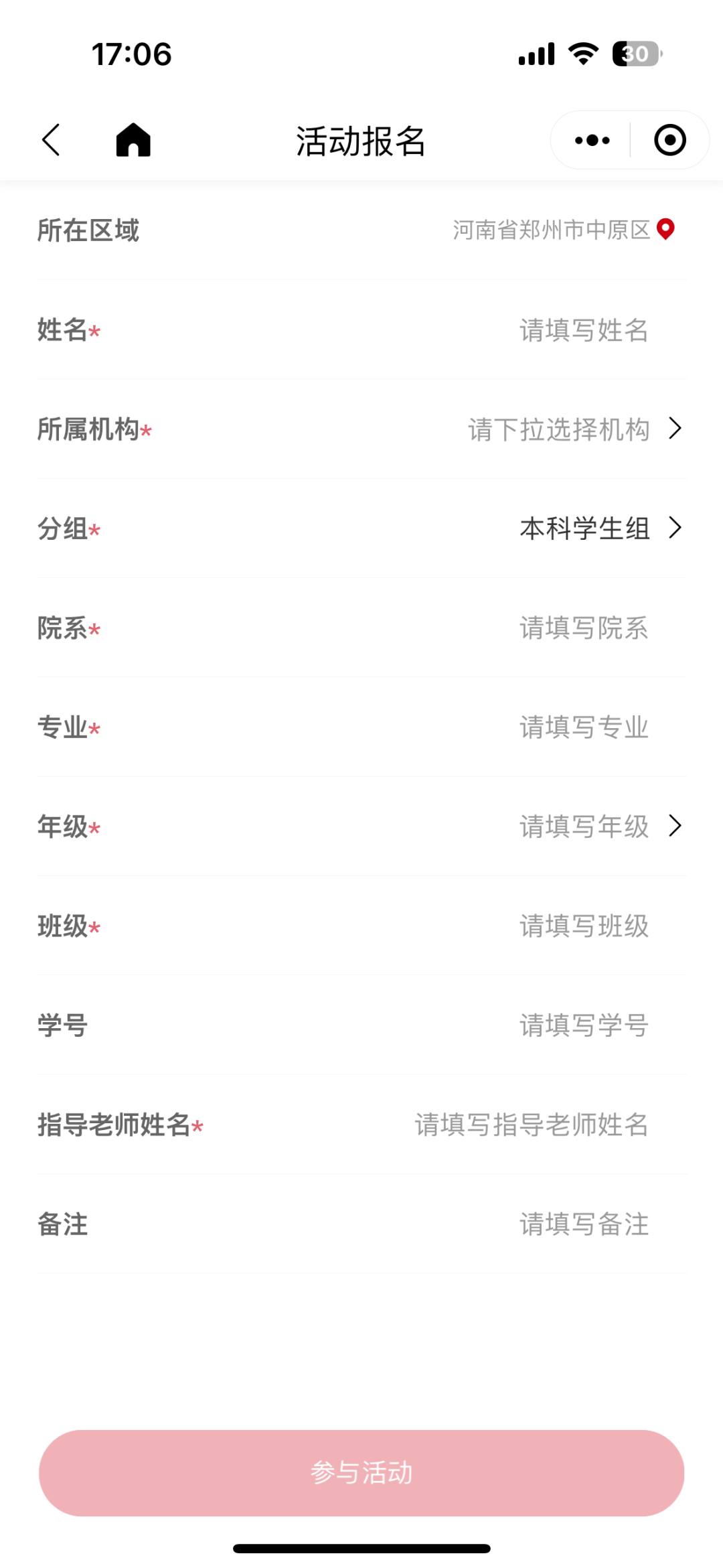
Task: Focus the 学号 input field
Action: [584, 1025]
